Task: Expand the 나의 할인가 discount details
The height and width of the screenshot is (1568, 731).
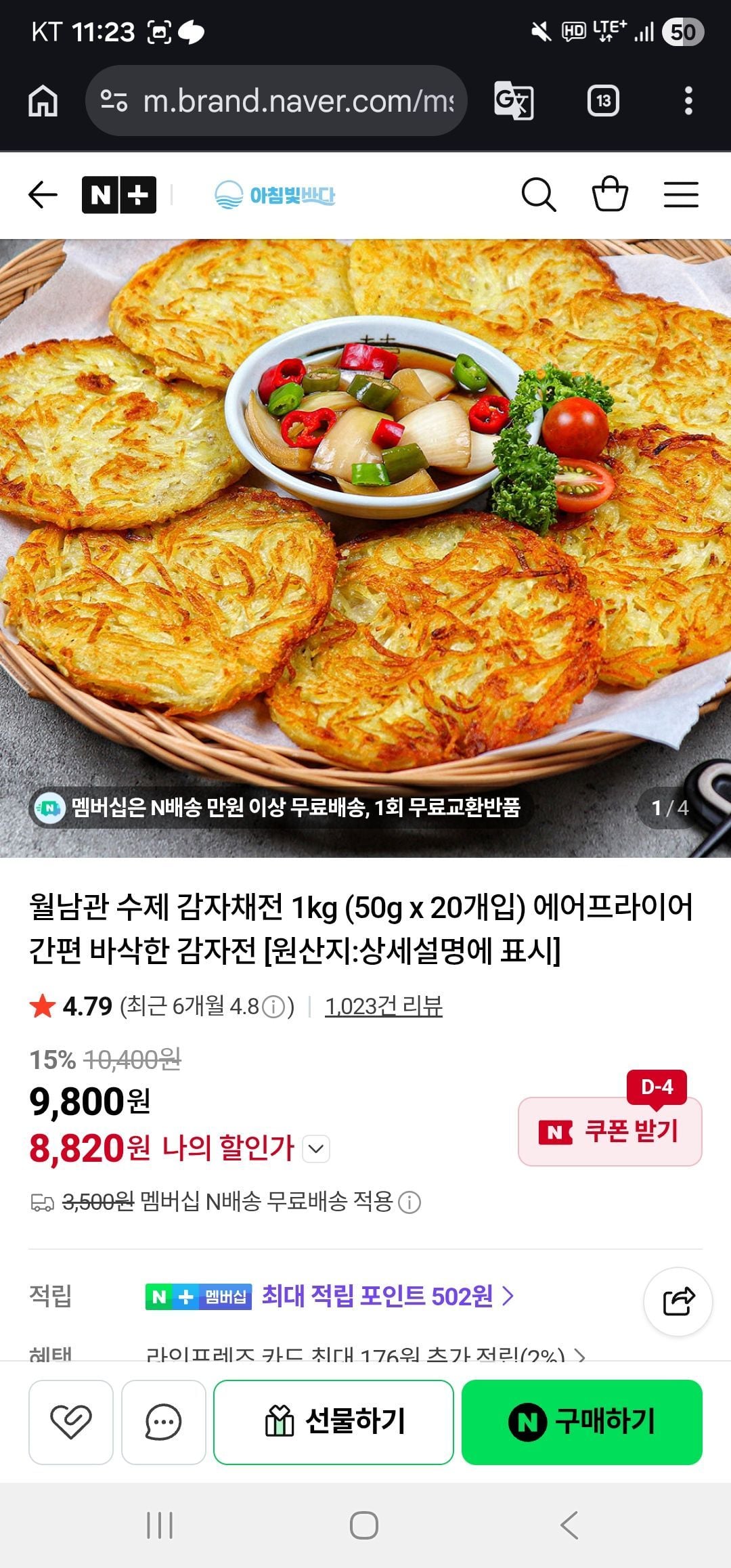Action: (316, 1149)
